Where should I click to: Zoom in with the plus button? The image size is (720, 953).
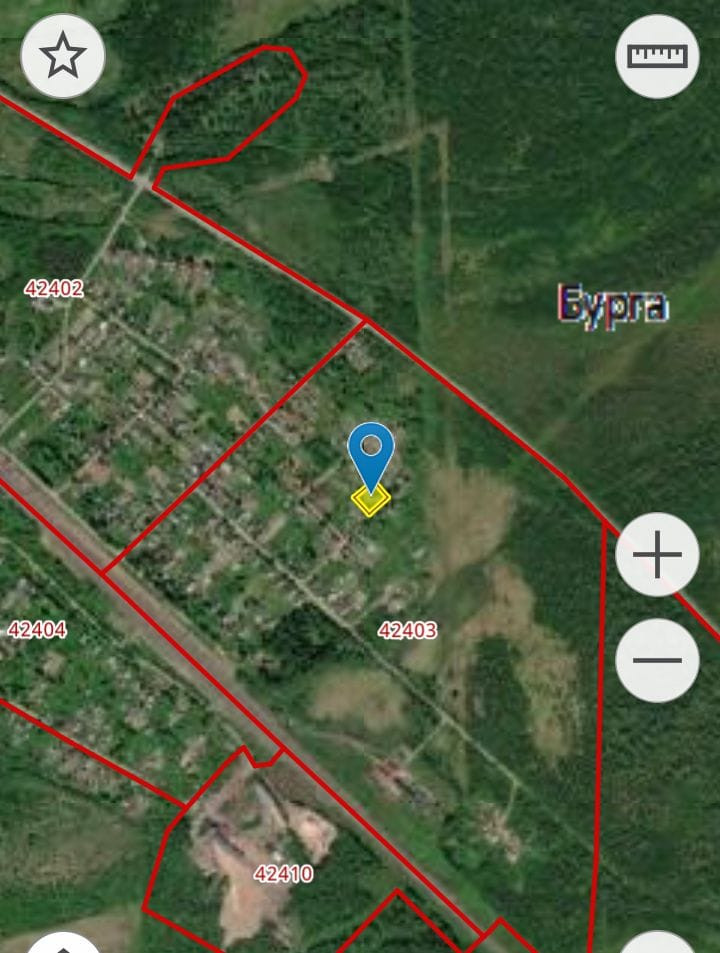click(657, 555)
